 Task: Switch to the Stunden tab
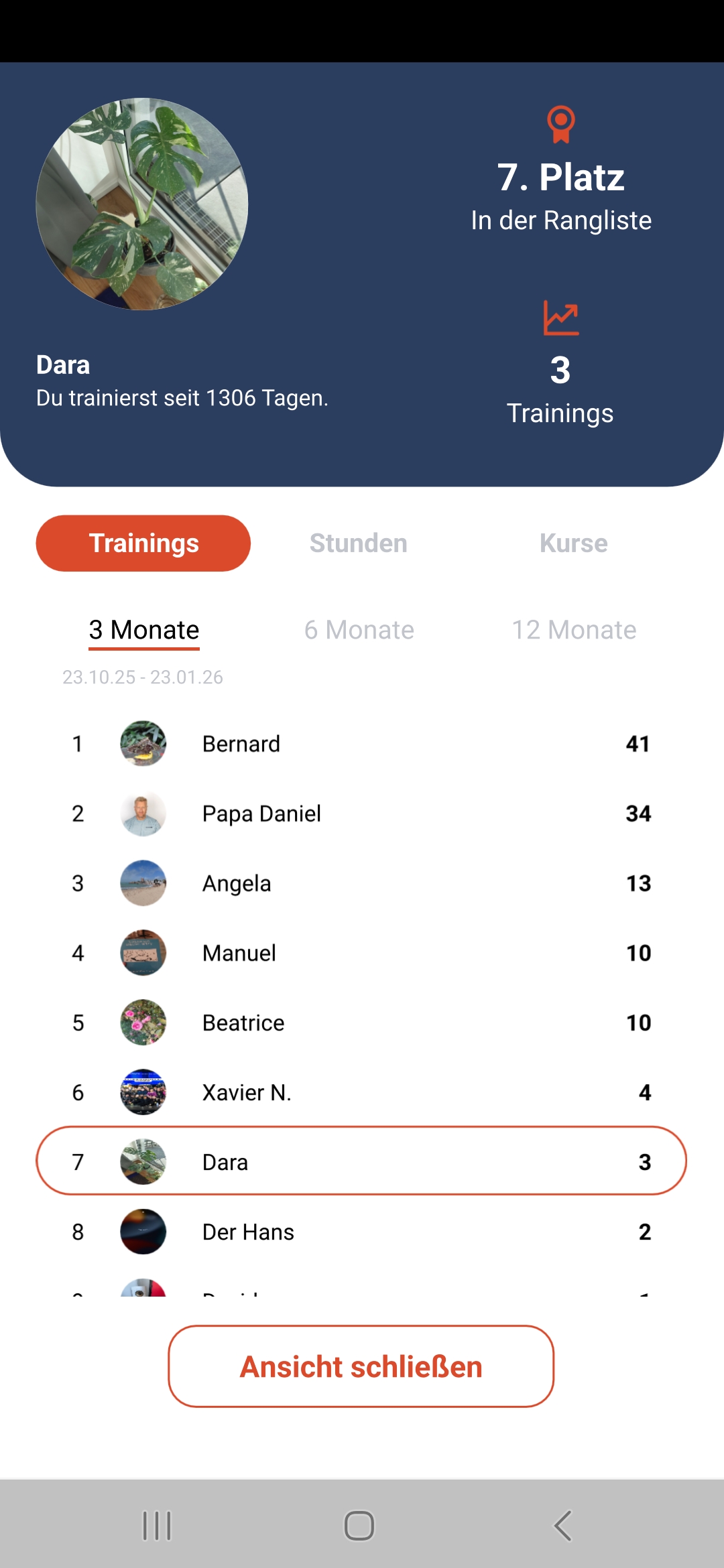coord(358,543)
